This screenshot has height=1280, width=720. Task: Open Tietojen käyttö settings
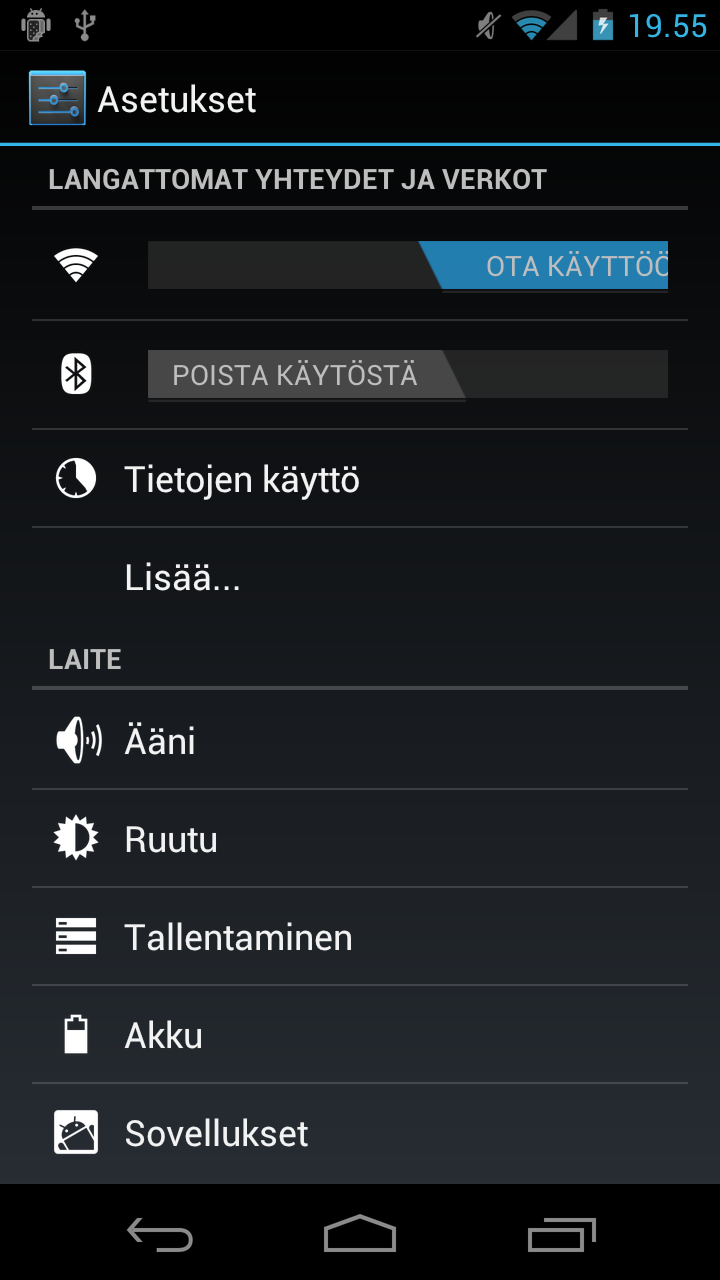[360, 479]
